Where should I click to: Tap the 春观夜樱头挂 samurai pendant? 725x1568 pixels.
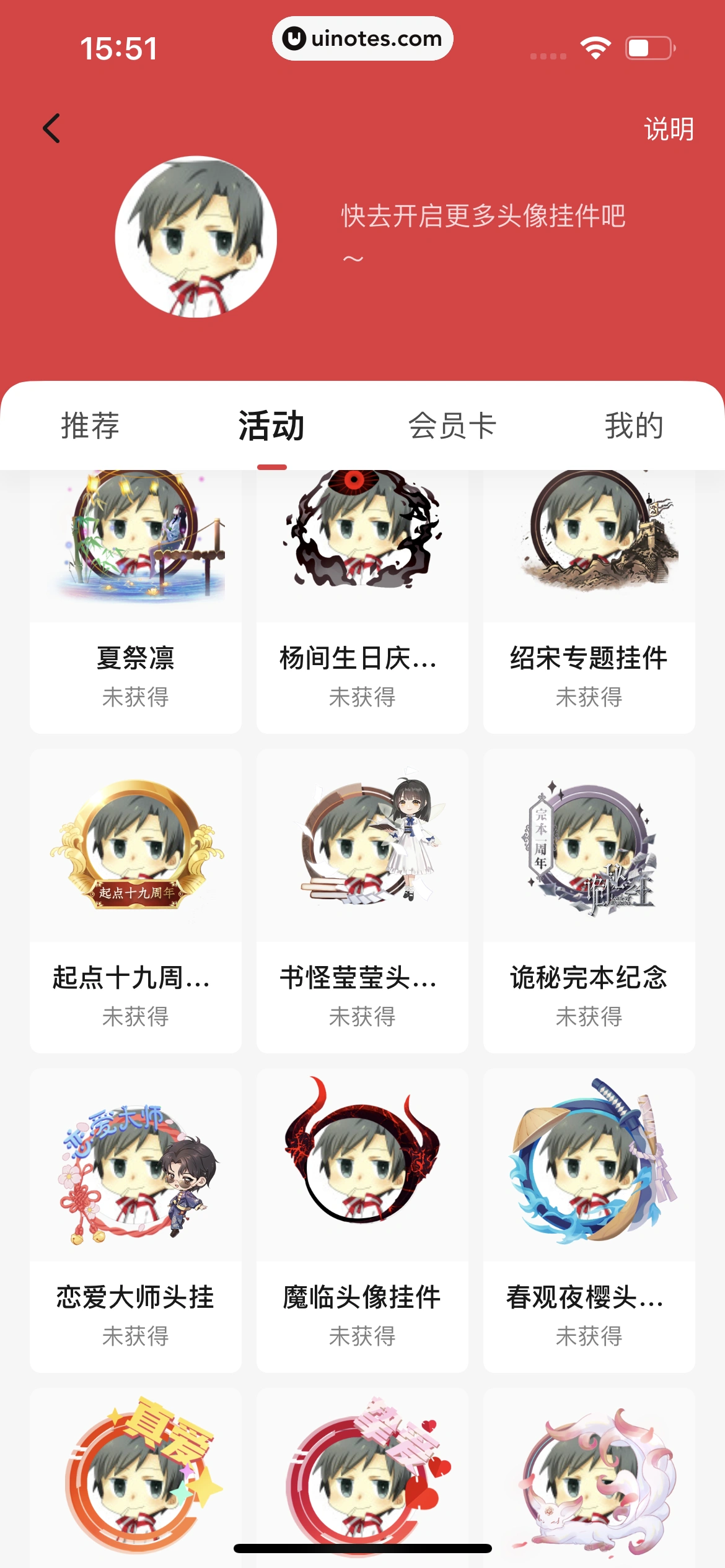(x=589, y=1177)
